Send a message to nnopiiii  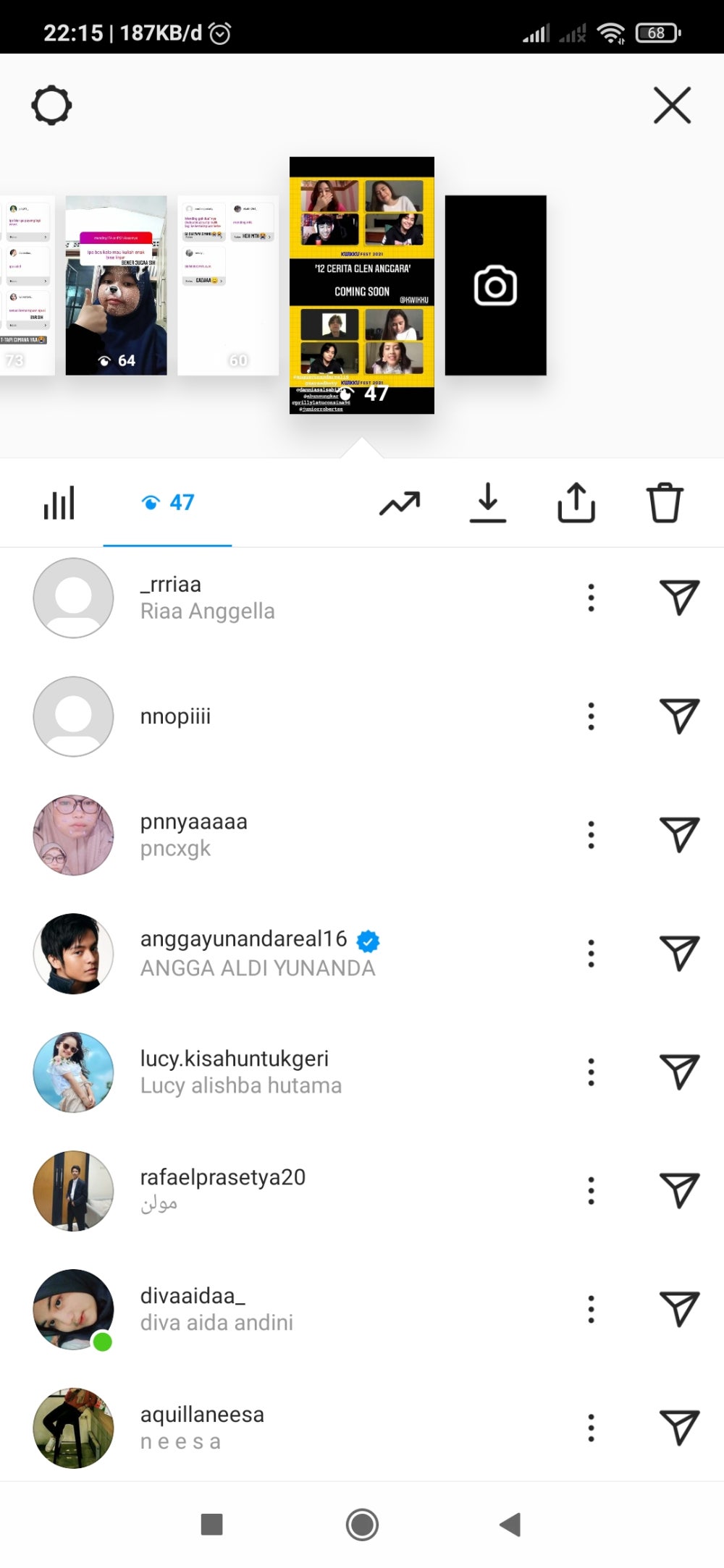pos(679,716)
